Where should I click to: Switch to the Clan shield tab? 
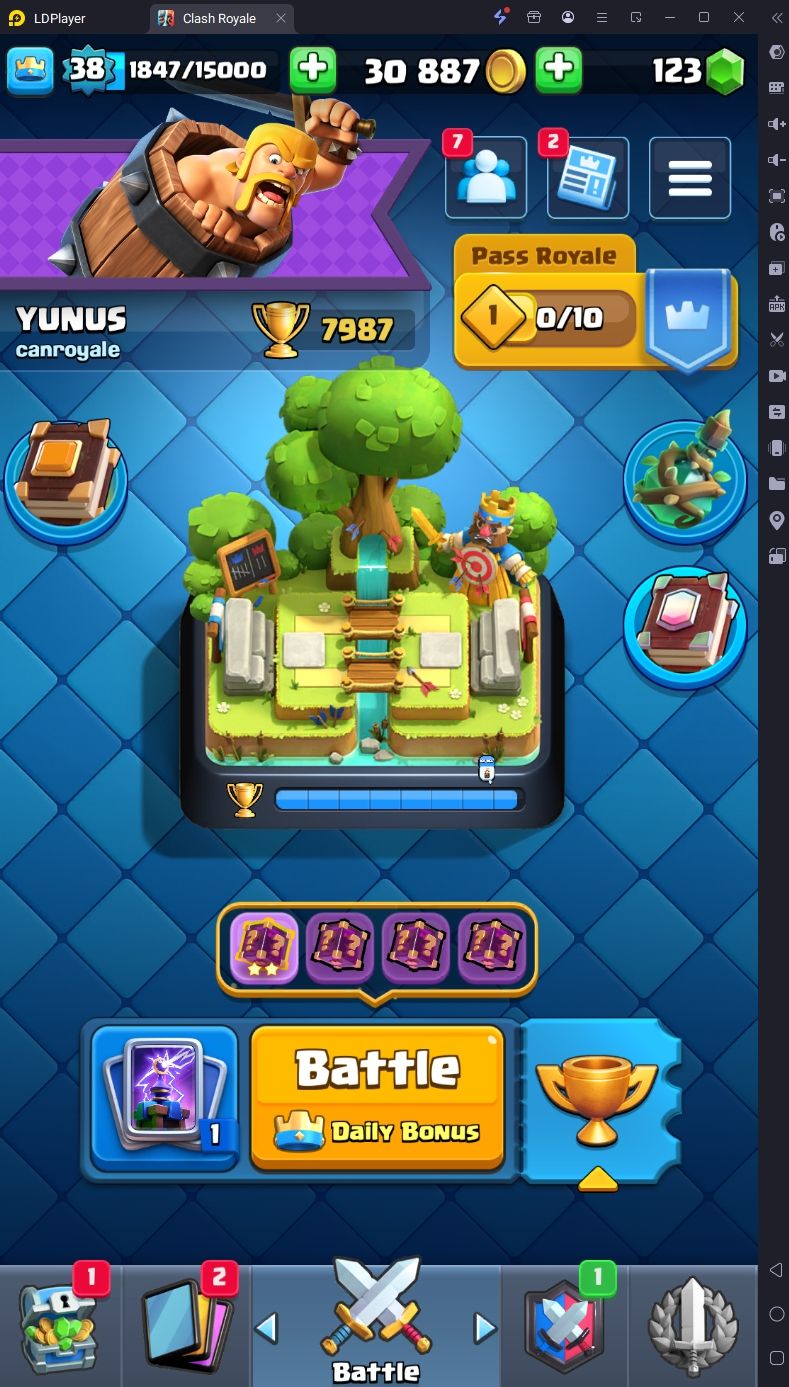pos(565,1326)
